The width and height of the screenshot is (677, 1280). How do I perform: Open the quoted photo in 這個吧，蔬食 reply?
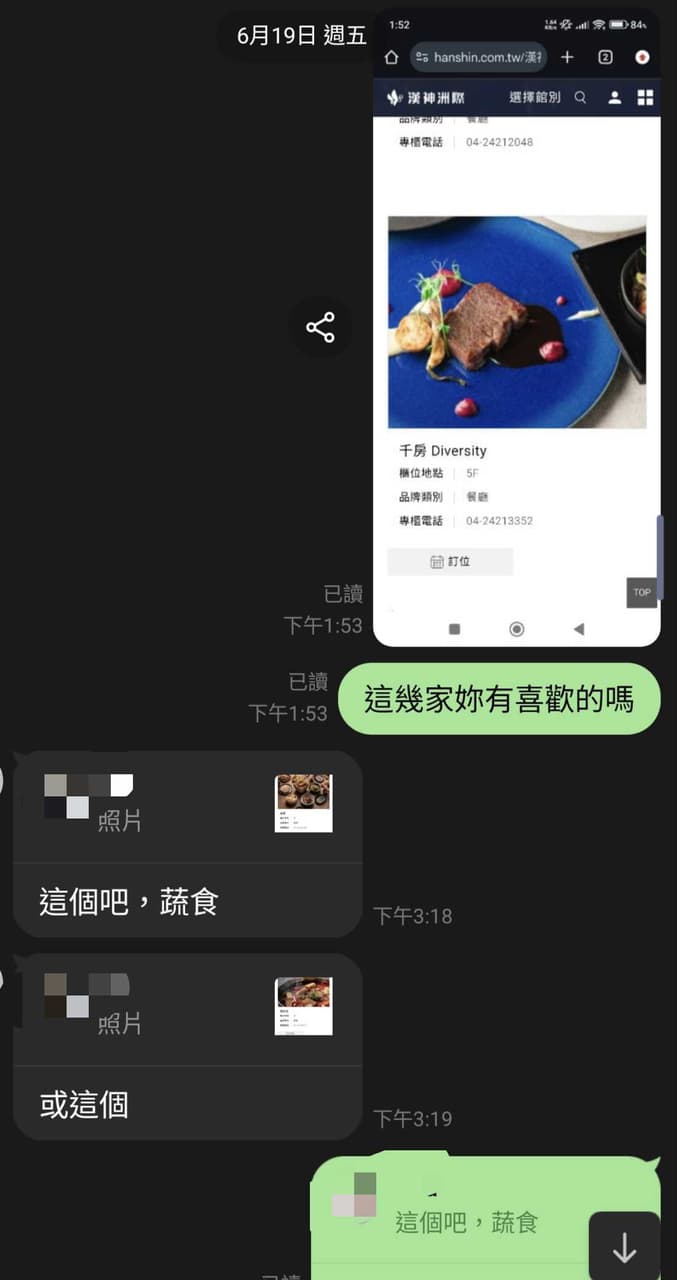303,803
